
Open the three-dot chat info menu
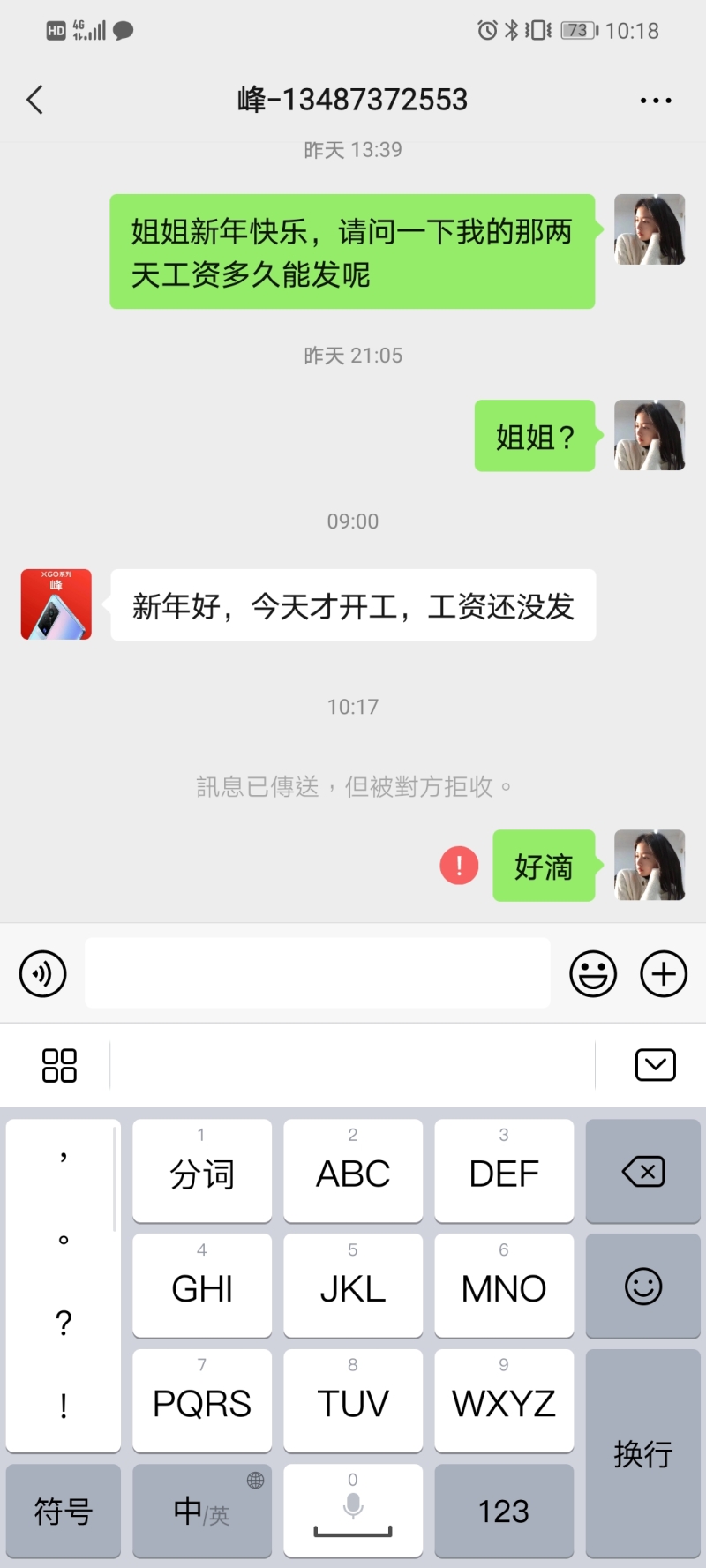coord(656,101)
